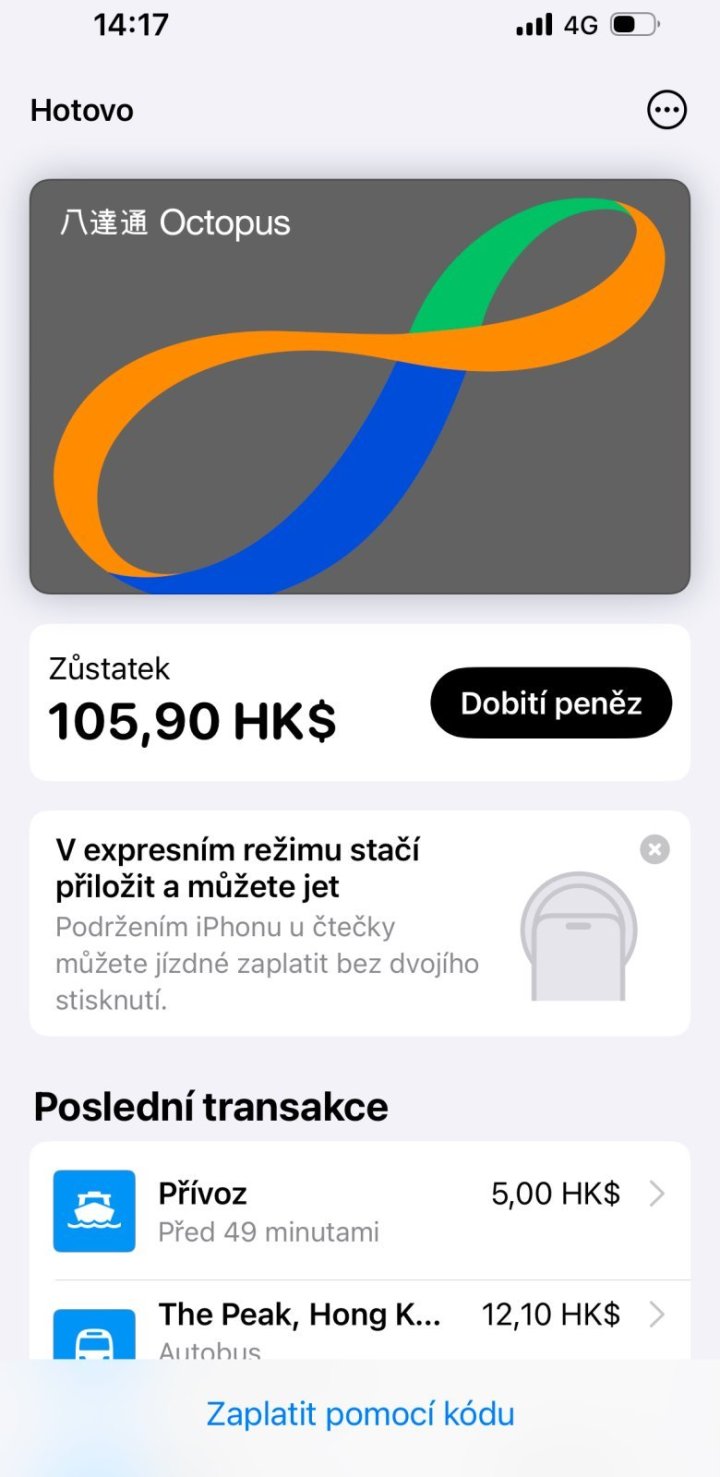Select Zaplatit pomocí kódu
This screenshot has width=720, height=1477.
(x=360, y=1414)
